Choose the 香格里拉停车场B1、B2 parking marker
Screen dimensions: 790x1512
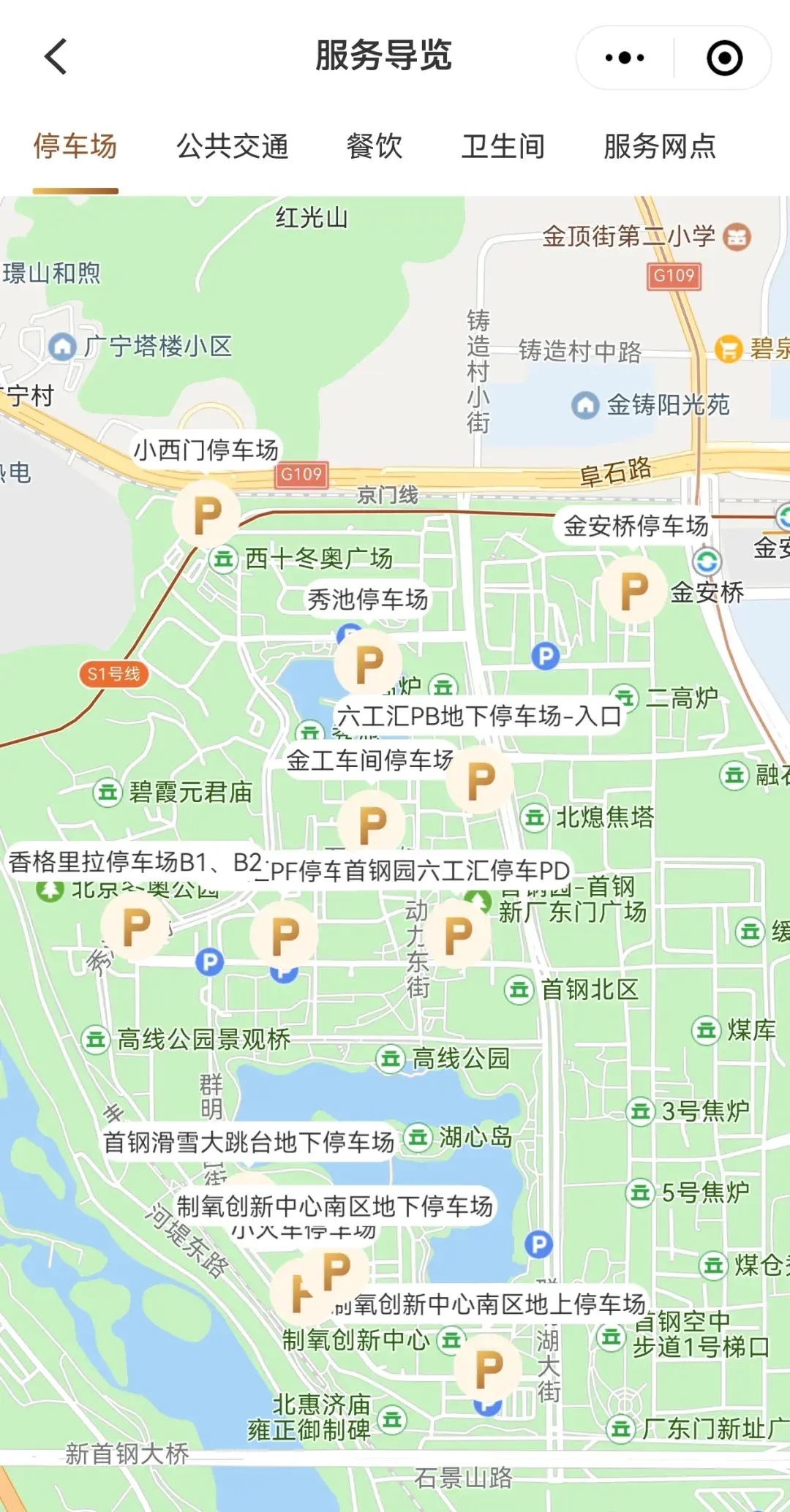(x=135, y=926)
